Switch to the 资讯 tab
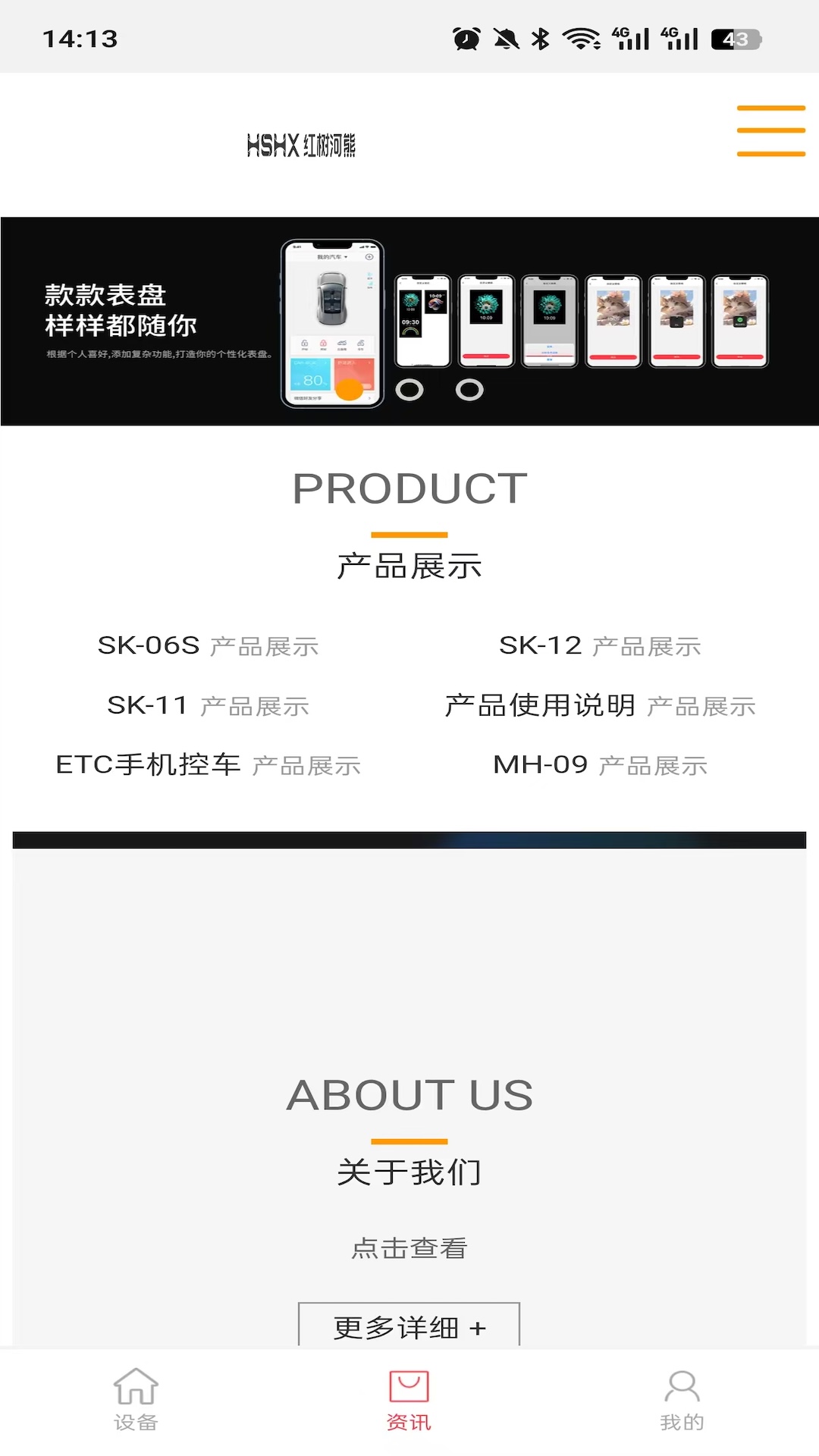819x1456 pixels. [x=409, y=1400]
